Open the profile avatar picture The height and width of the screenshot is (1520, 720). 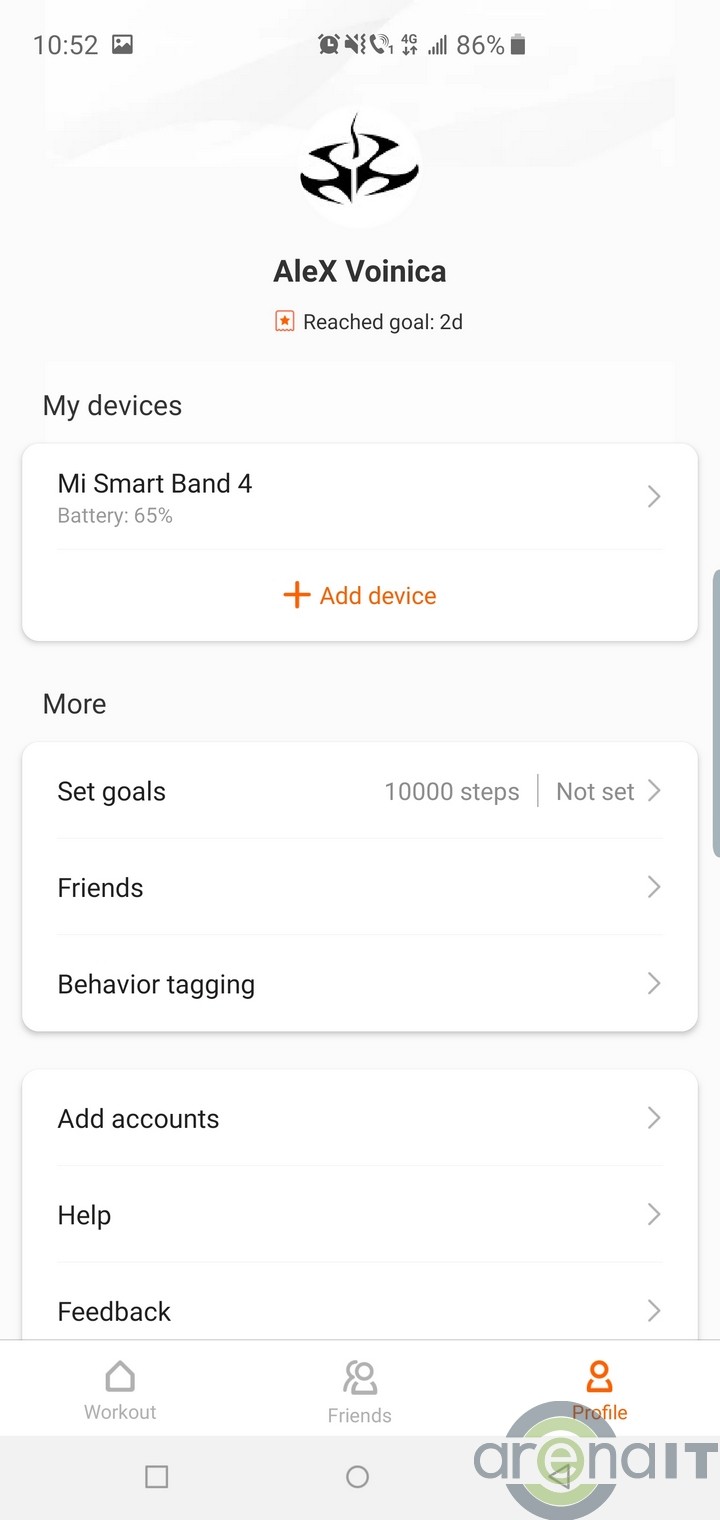pos(359,168)
